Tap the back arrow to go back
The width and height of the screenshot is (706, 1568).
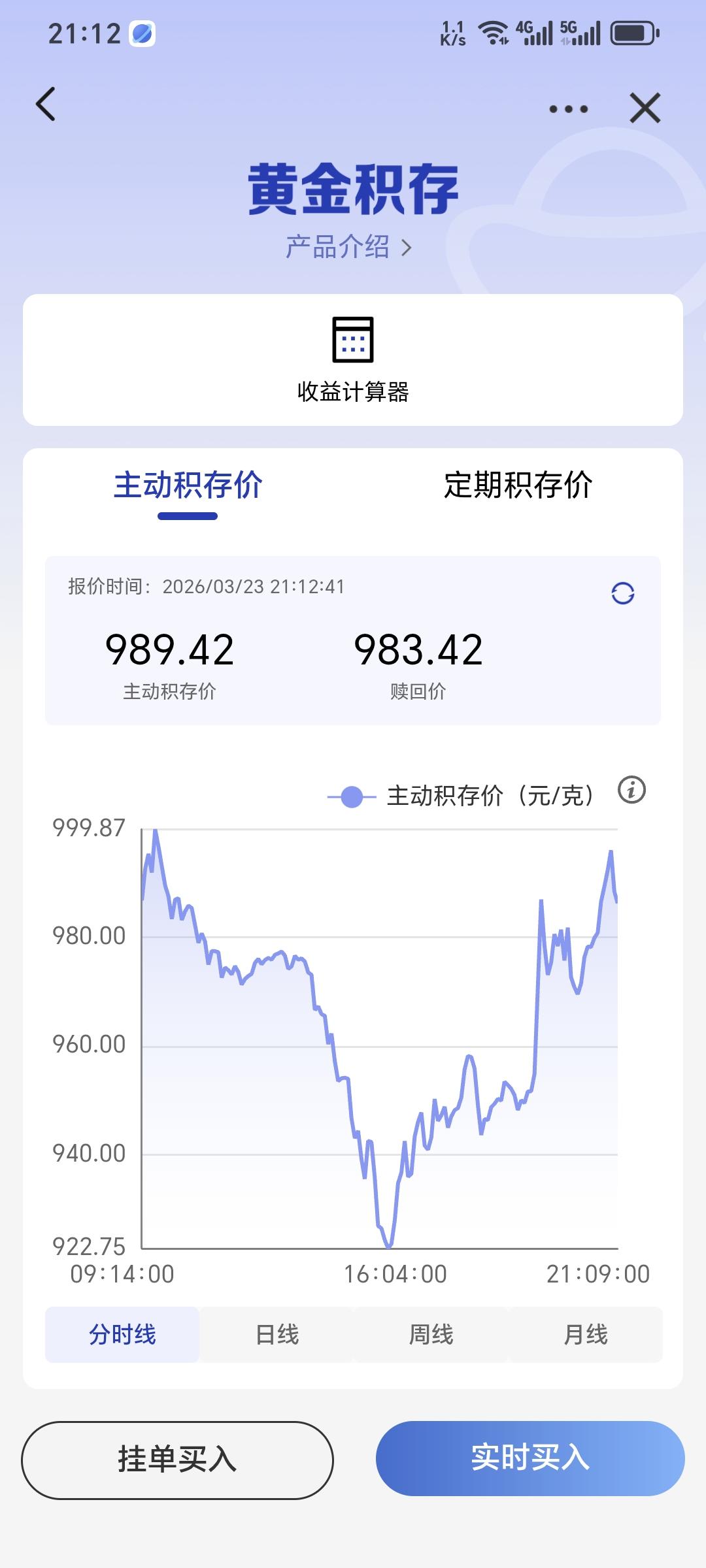[46, 105]
